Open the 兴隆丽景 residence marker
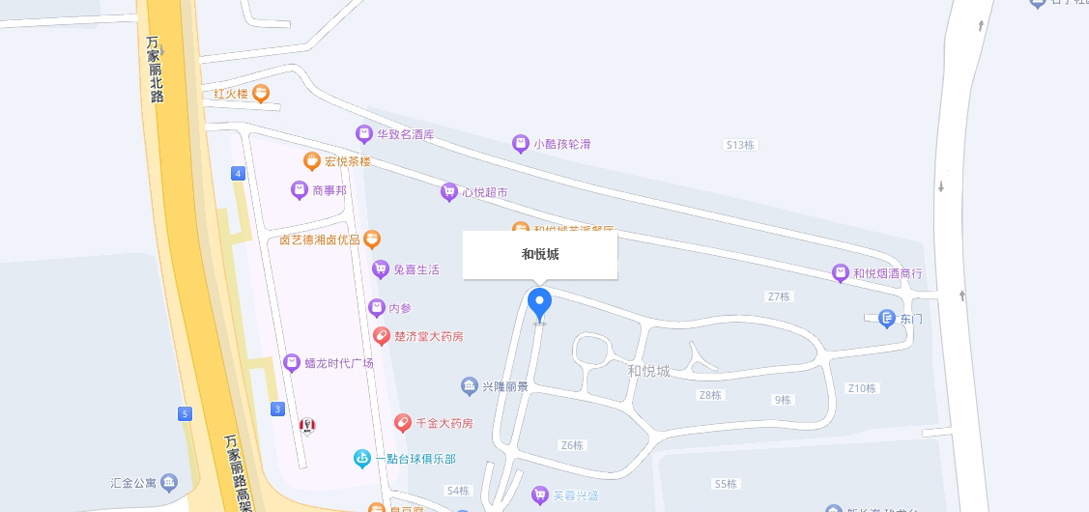Image resolution: width=1089 pixels, height=512 pixels. [469, 386]
